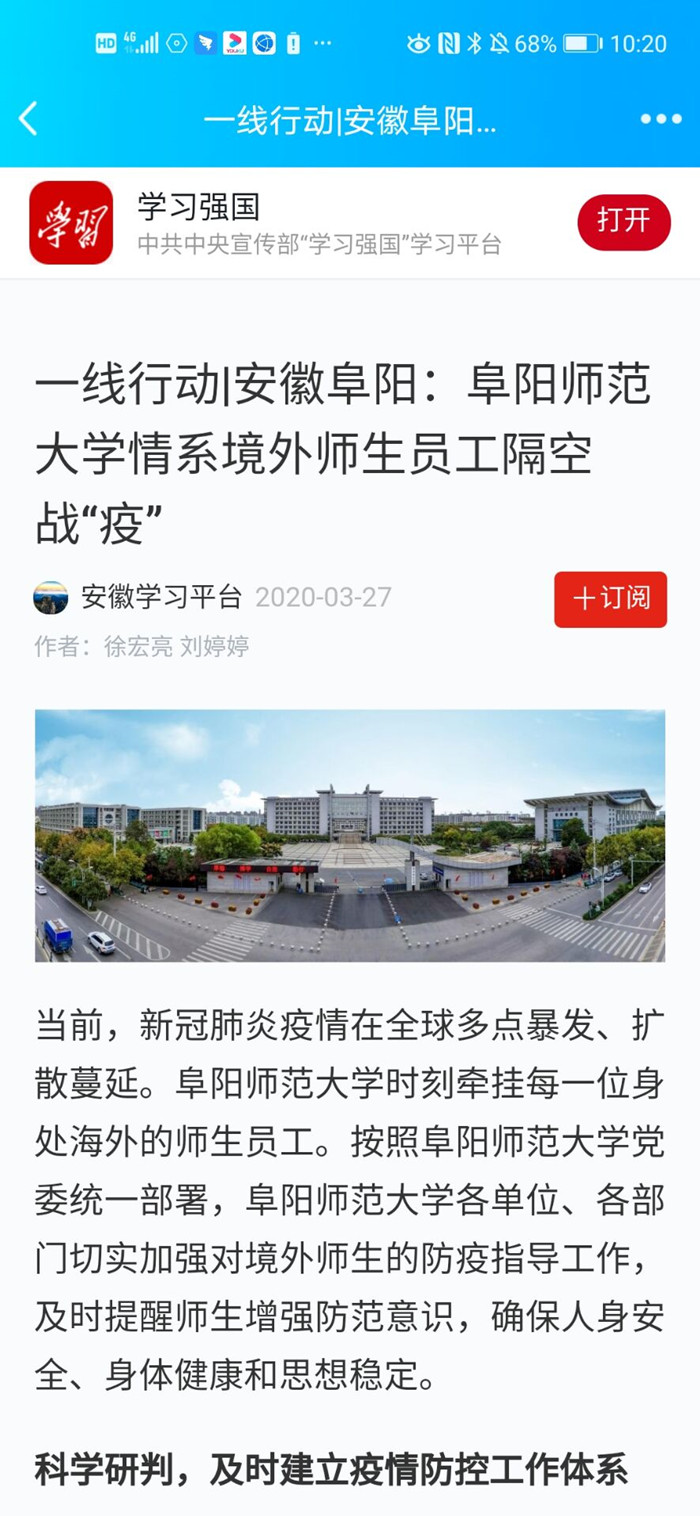This screenshot has width=700, height=1516.
Task: Open the three-dot overflow menu
Action: 660,119
